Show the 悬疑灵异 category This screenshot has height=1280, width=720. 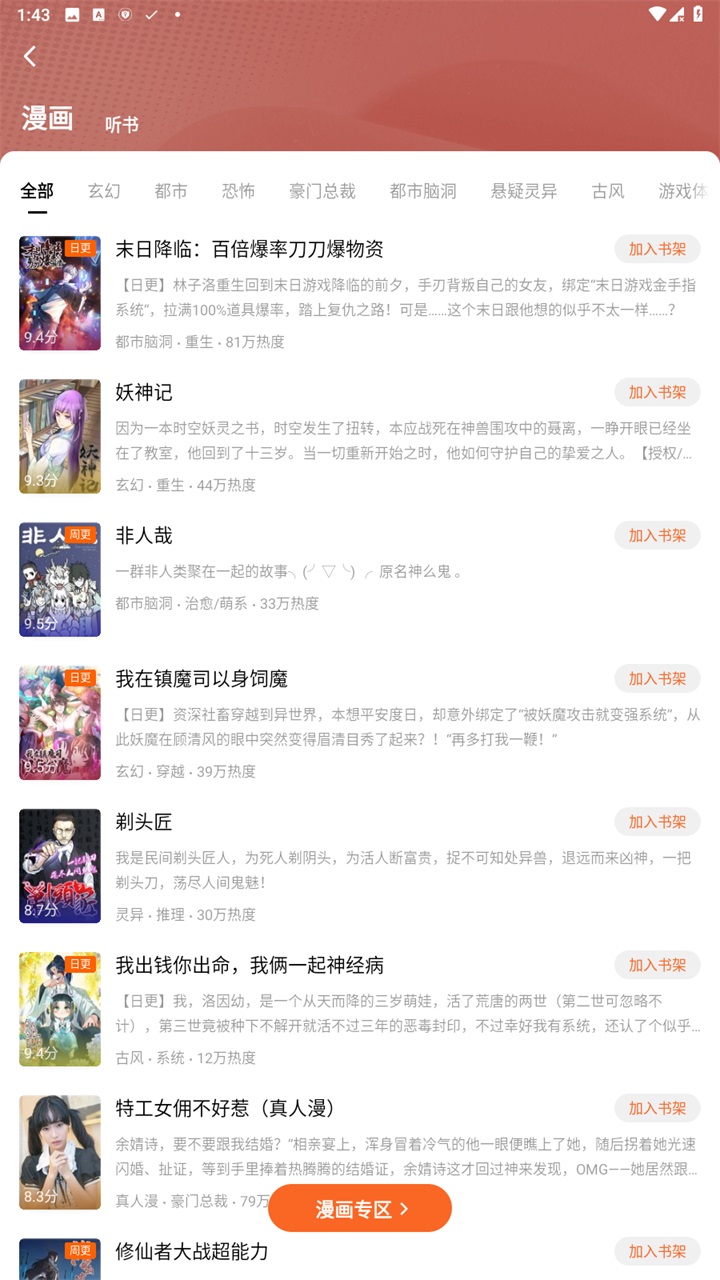524,191
